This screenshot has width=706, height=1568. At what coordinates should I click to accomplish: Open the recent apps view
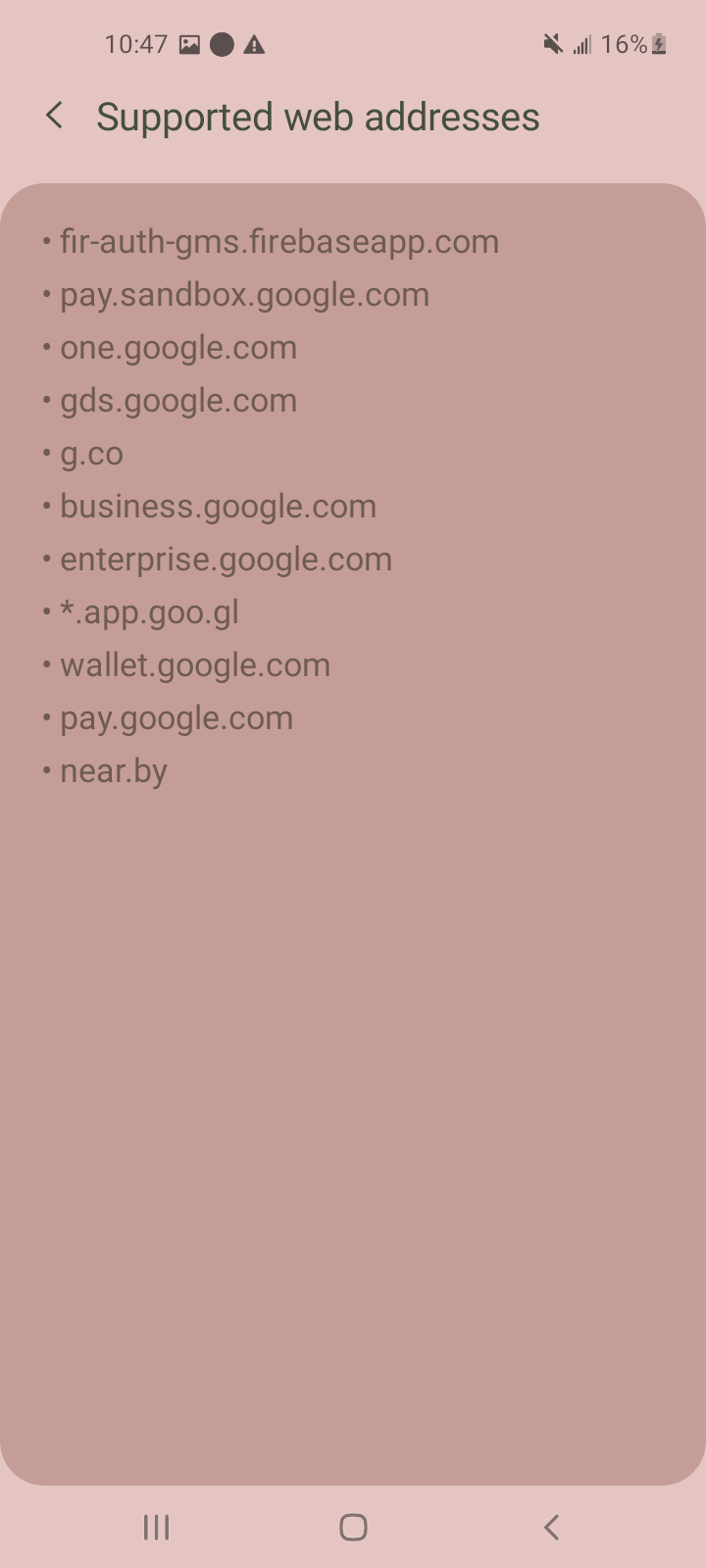coord(157,1527)
